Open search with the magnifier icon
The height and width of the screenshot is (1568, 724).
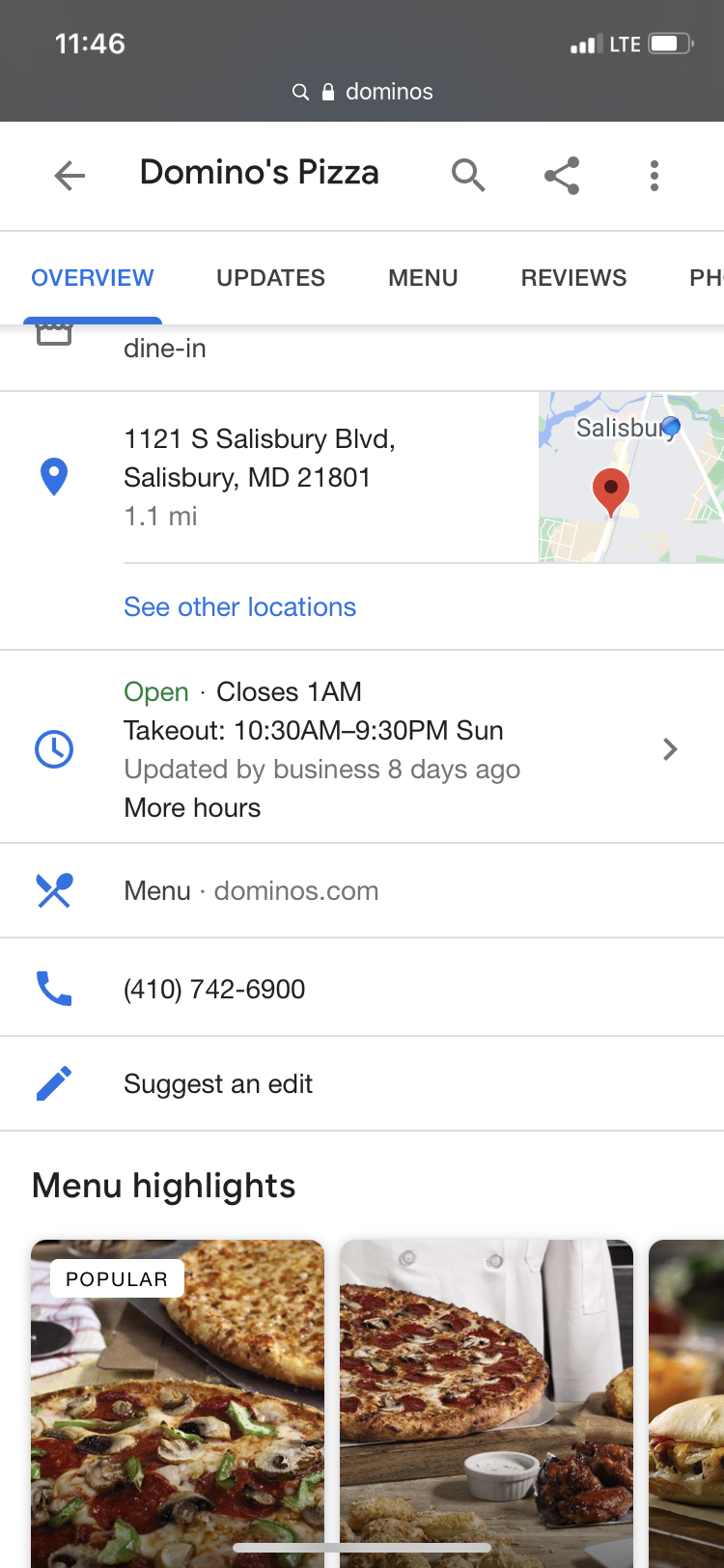468,176
